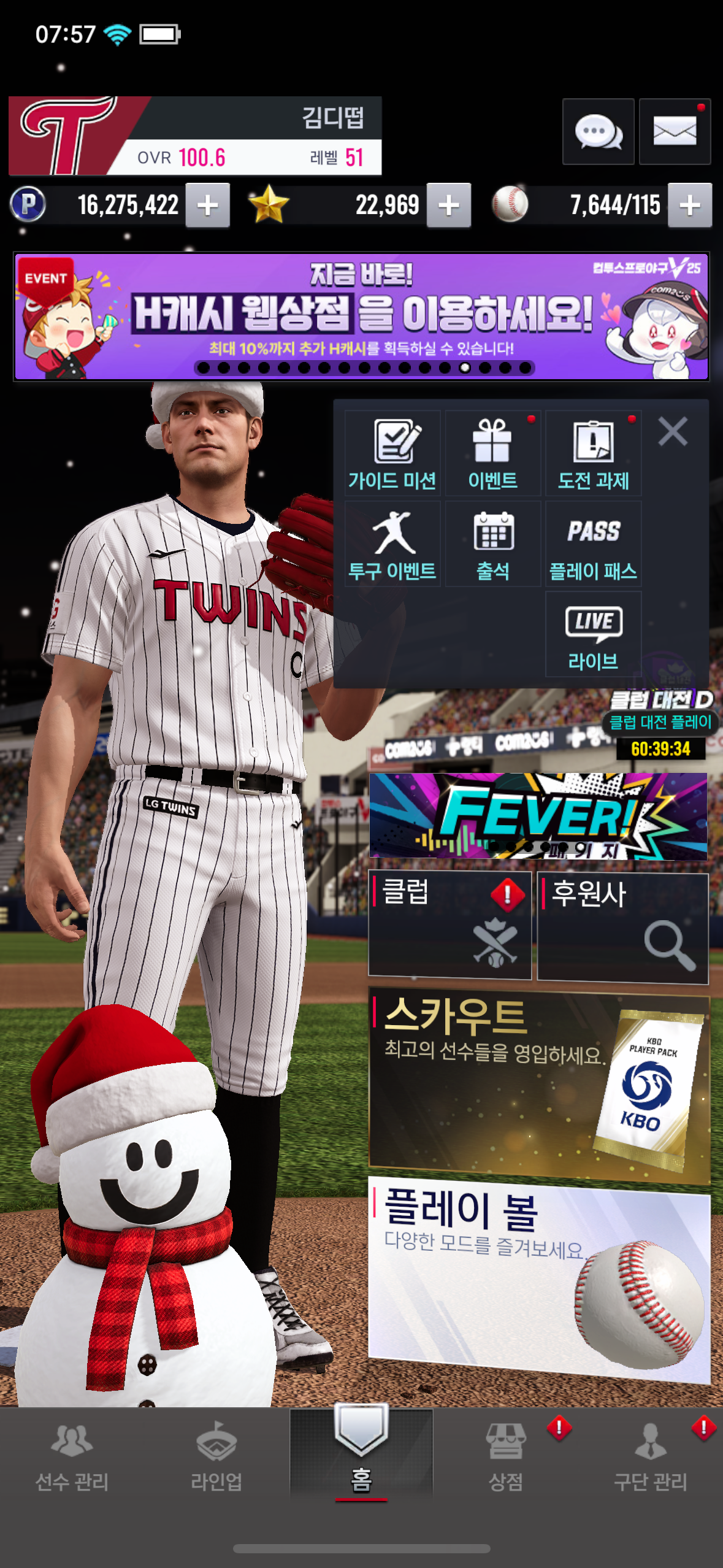Open the 이벤트 gift menu

click(x=492, y=454)
